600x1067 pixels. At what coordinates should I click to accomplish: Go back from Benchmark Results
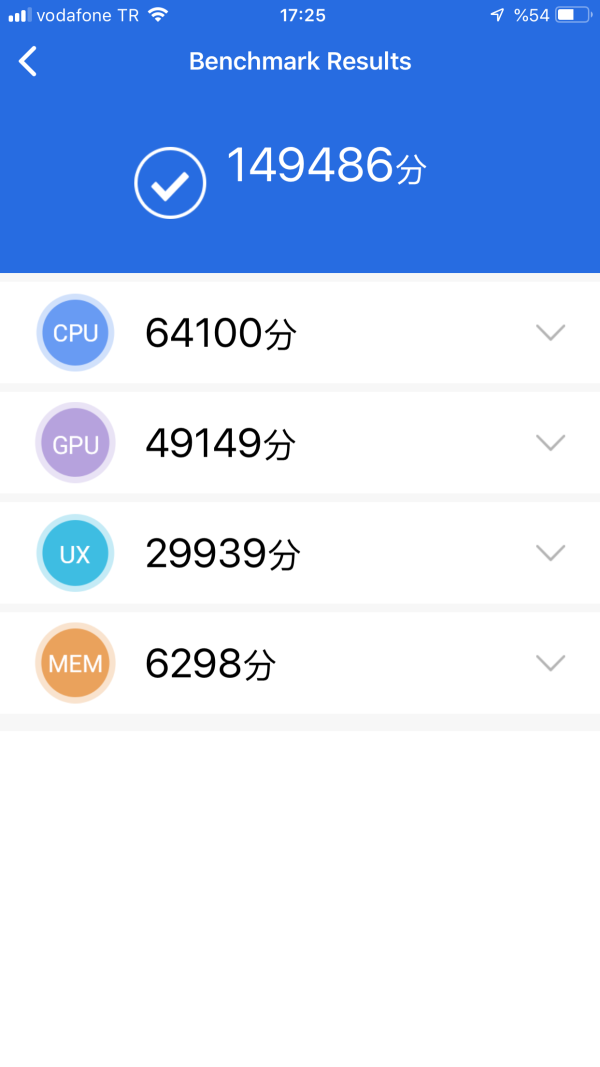click(28, 62)
